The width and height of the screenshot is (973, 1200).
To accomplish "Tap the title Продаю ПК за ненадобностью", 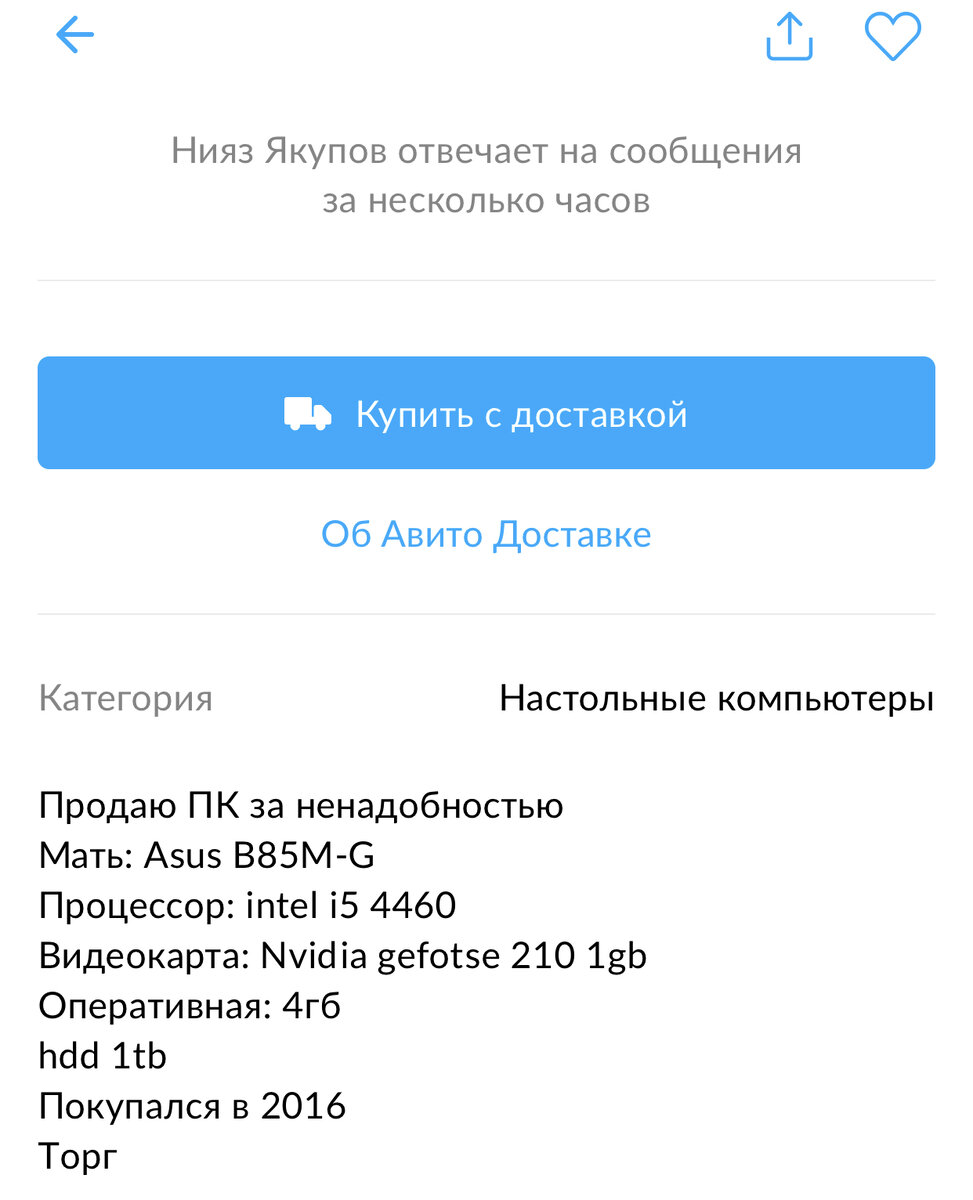I will pyautogui.click(x=300, y=805).
